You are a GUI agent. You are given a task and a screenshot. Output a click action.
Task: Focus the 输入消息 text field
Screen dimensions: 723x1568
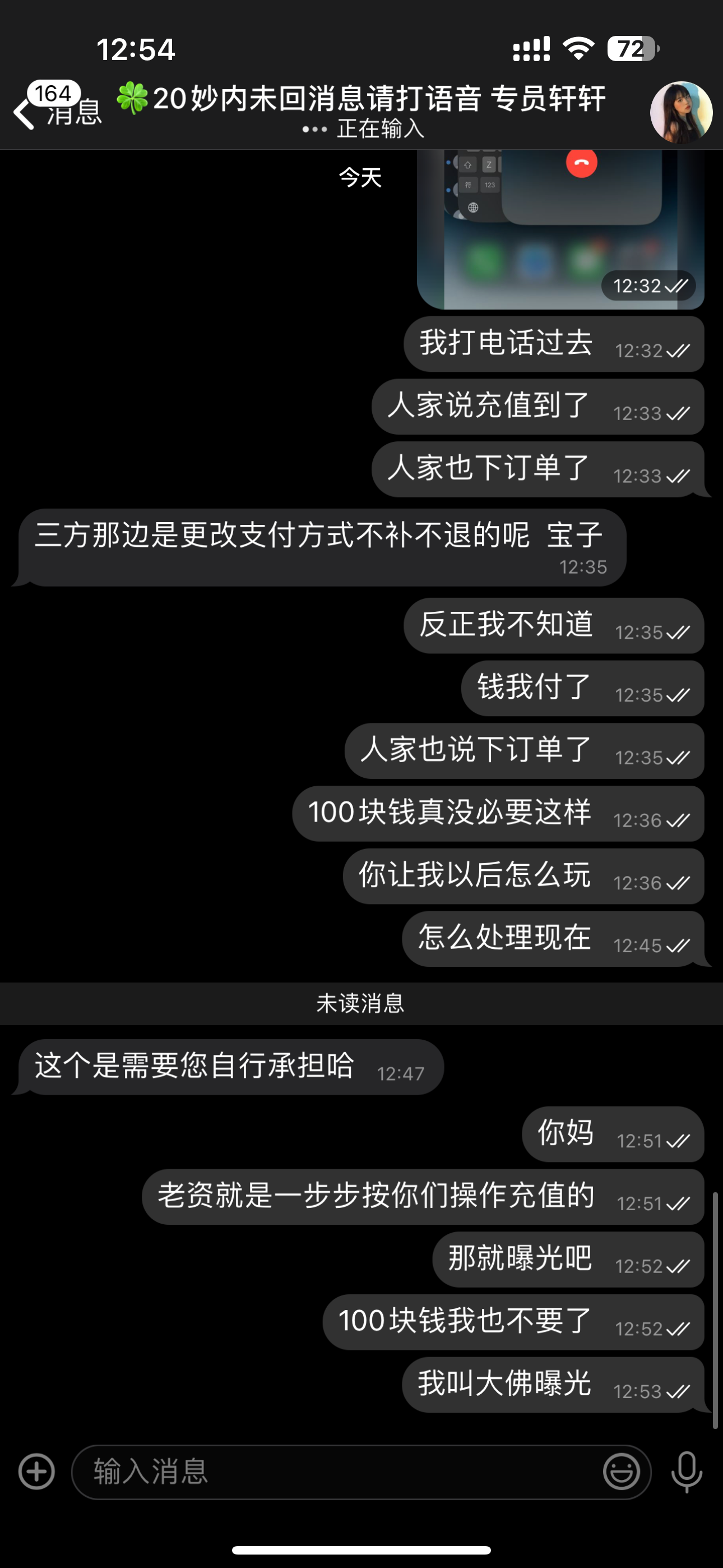(x=335, y=1472)
